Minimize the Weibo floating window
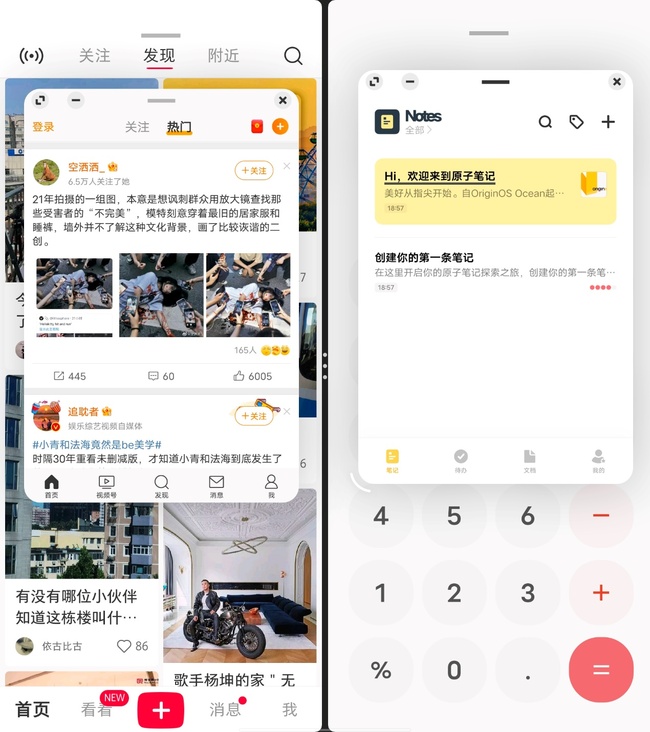This screenshot has height=732, width=650. click(77, 101)
